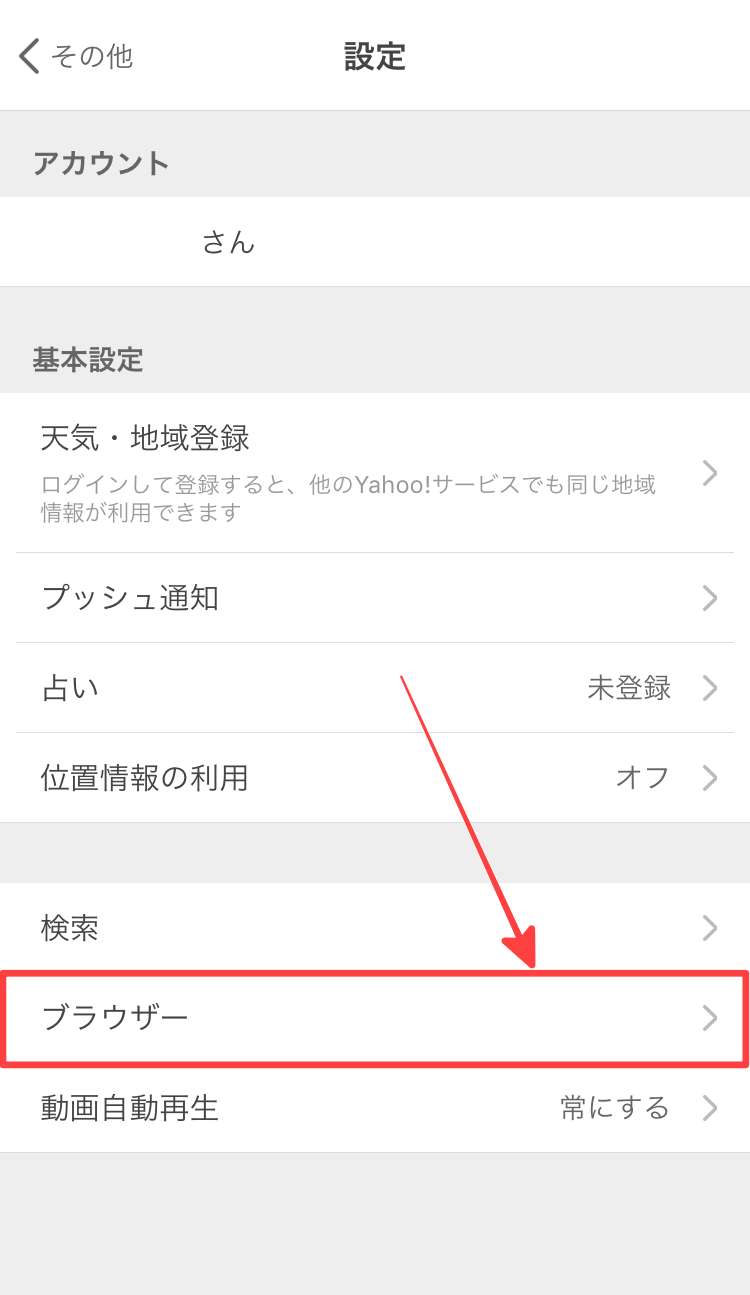The image size is (750, 1295).
Task: Open 位置情報の利用 setting
Action: (x=374, y=778)
